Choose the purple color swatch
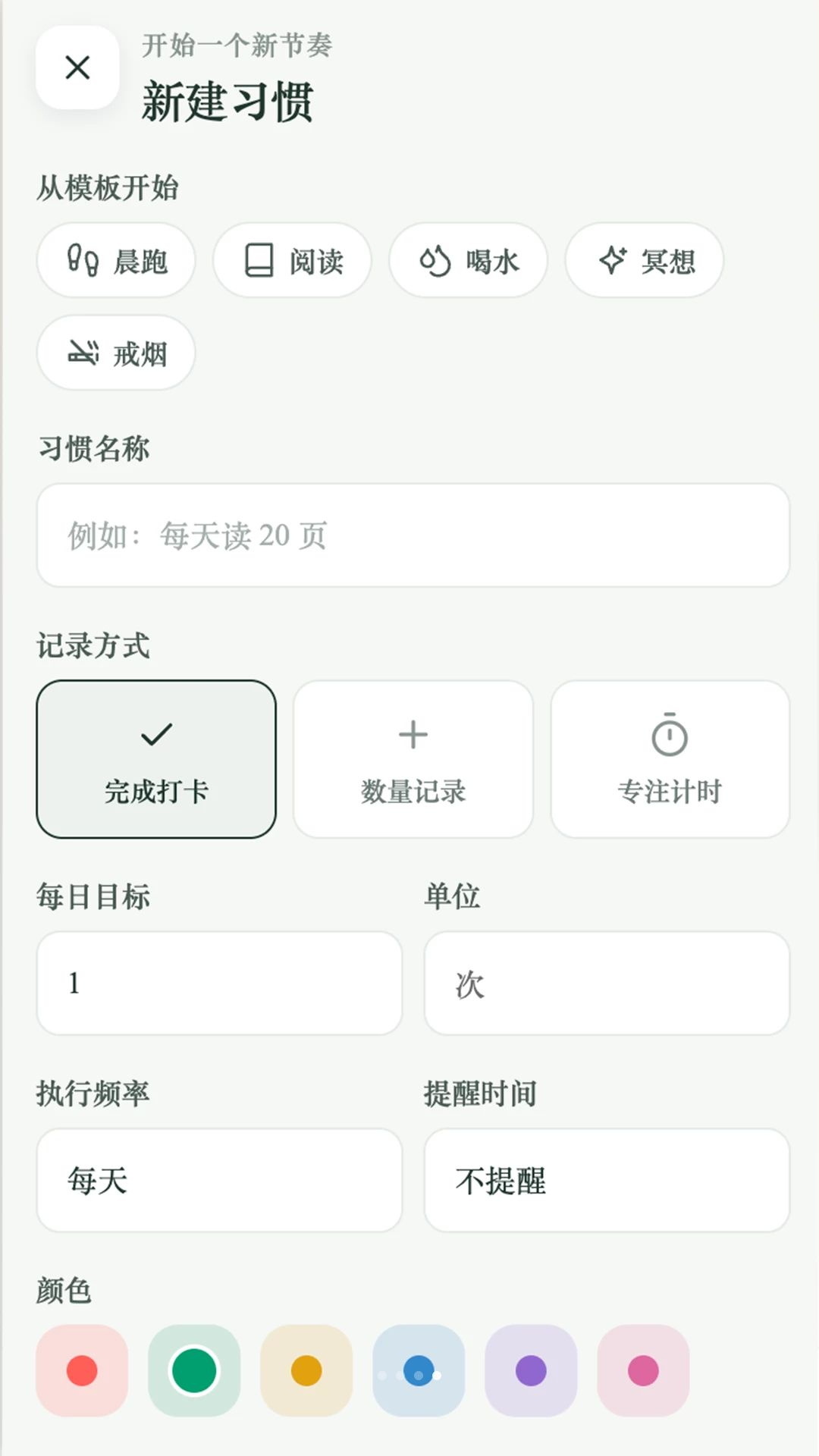 (x=531, y=1371)
